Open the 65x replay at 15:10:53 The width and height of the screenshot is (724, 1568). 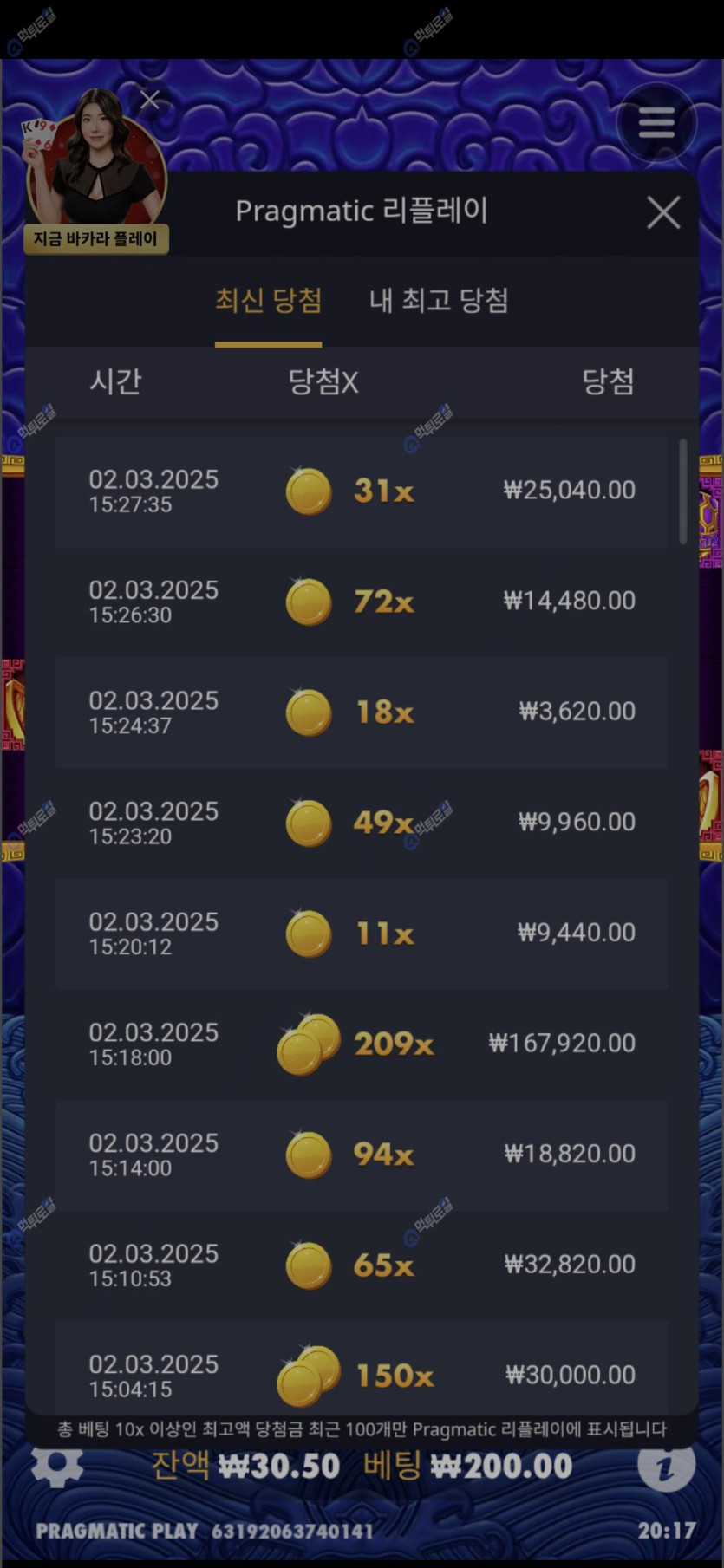click(362, 1265)
